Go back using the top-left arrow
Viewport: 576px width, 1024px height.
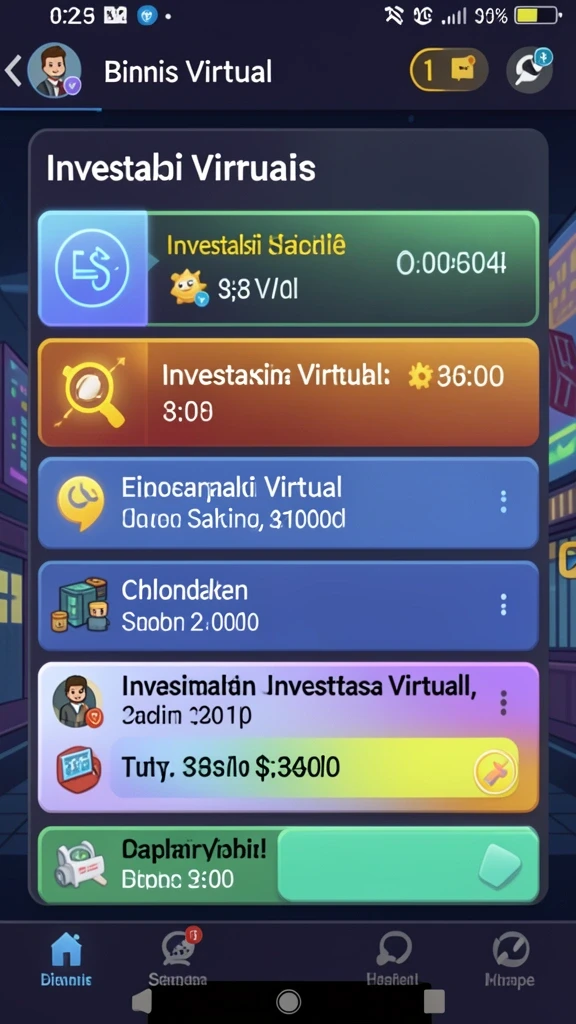pyautogui.click(x=14, y=71)
